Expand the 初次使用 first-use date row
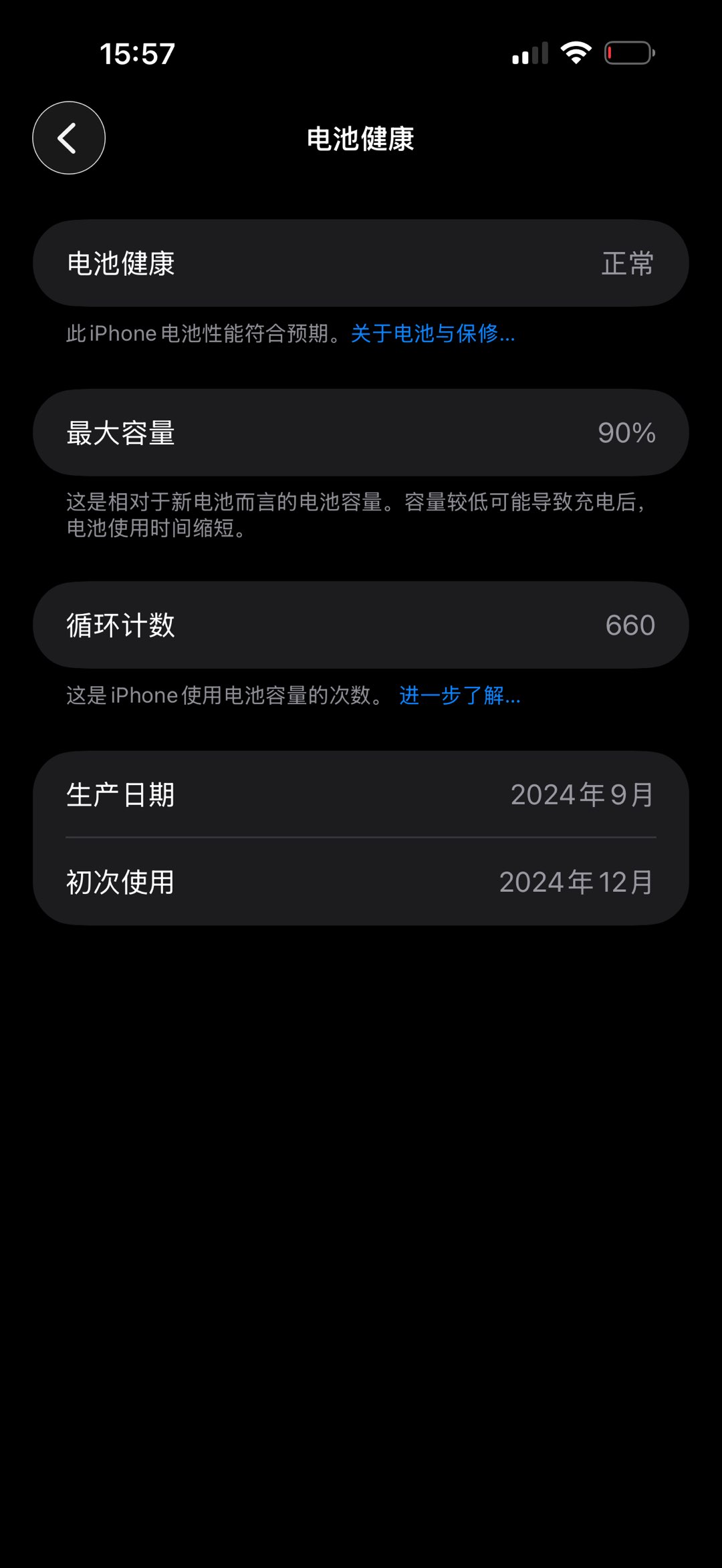Screen dimensions: 722x1568 pos(361,882)
